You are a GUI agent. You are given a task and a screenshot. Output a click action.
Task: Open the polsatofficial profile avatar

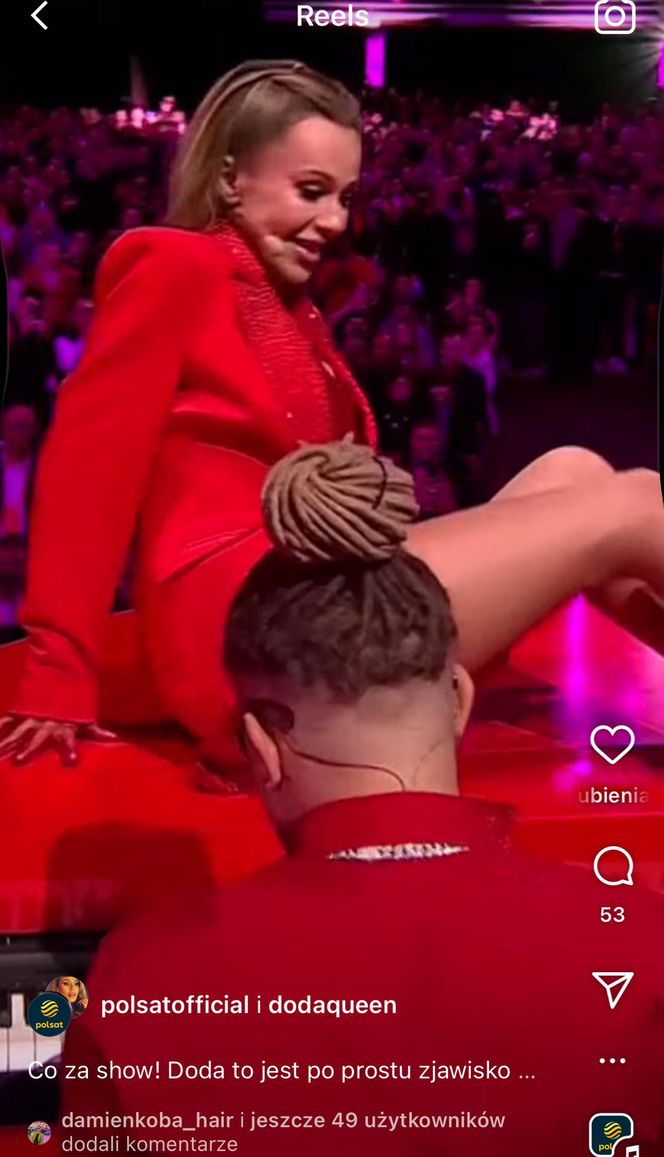click(49, 1013)
